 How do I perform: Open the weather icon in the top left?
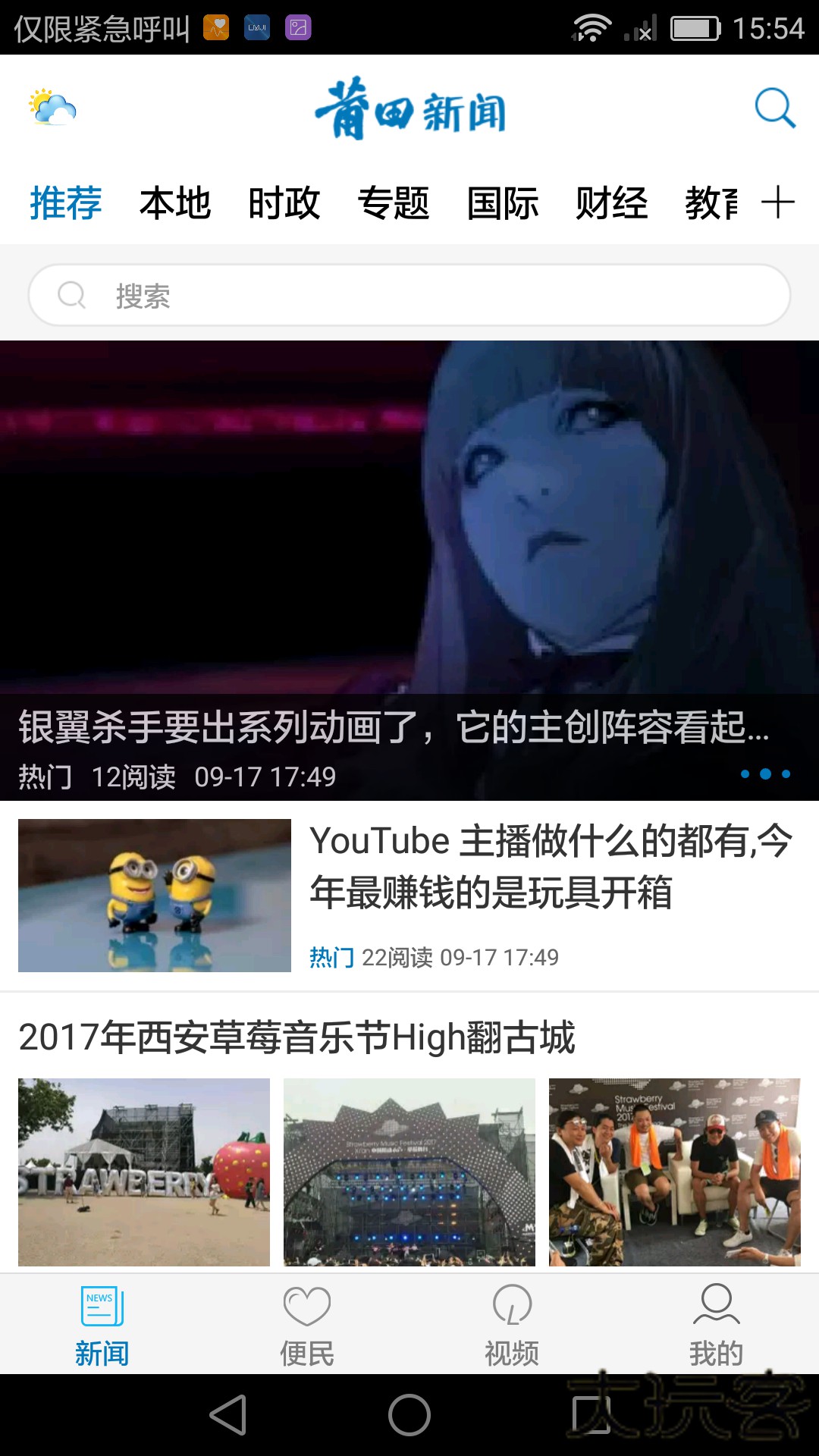click(51, 109)
